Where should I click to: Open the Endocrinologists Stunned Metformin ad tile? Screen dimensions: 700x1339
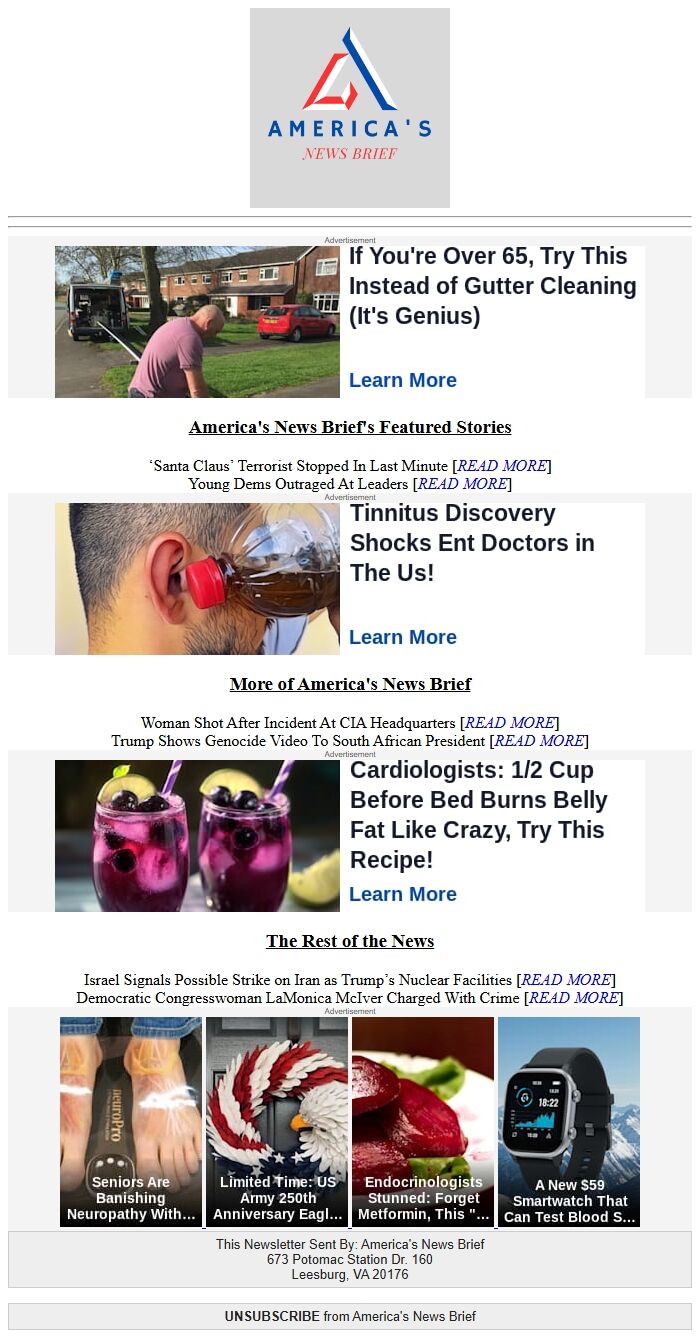tap(423, 1121)
